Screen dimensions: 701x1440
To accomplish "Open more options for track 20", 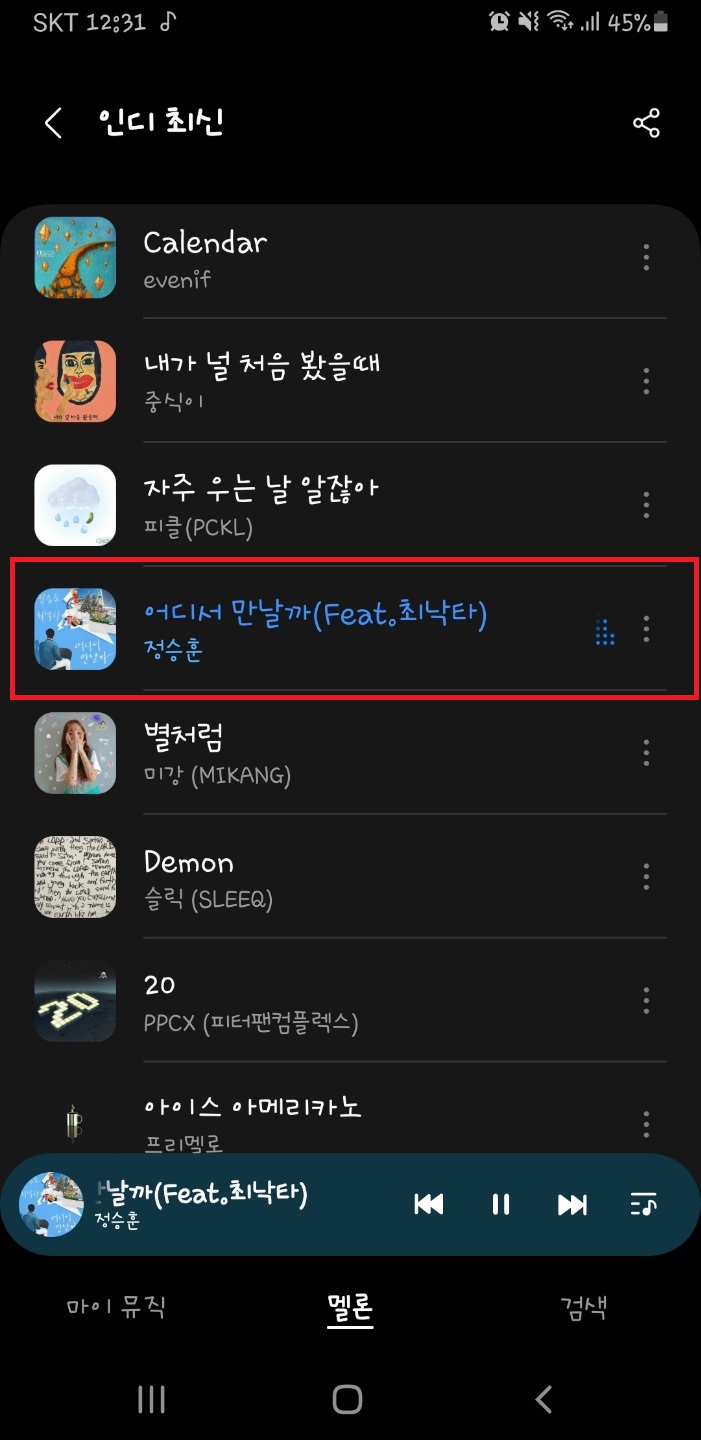I will pos(646,1000).
